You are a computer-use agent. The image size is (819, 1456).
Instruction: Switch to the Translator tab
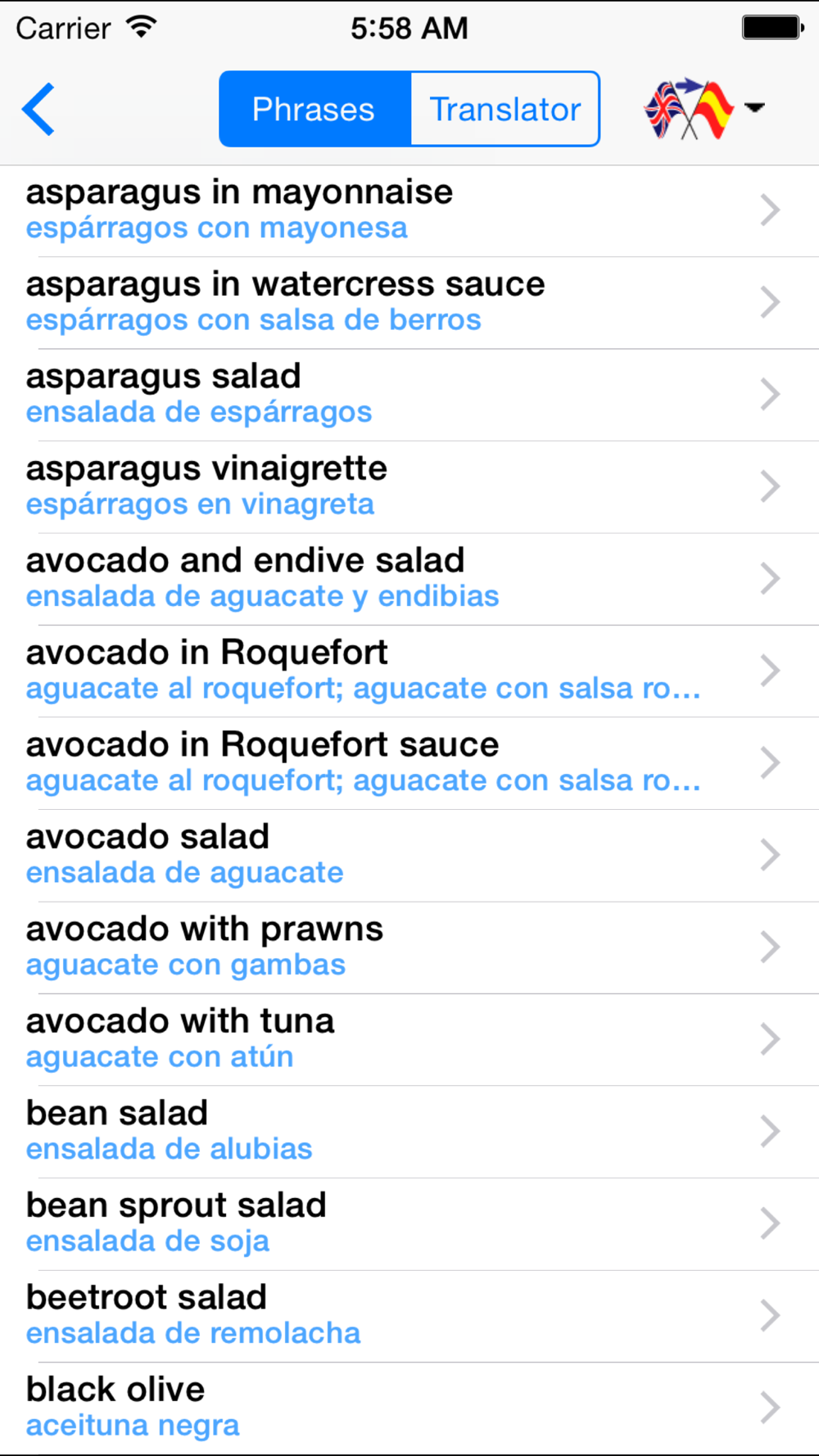(x=505, y=109)
